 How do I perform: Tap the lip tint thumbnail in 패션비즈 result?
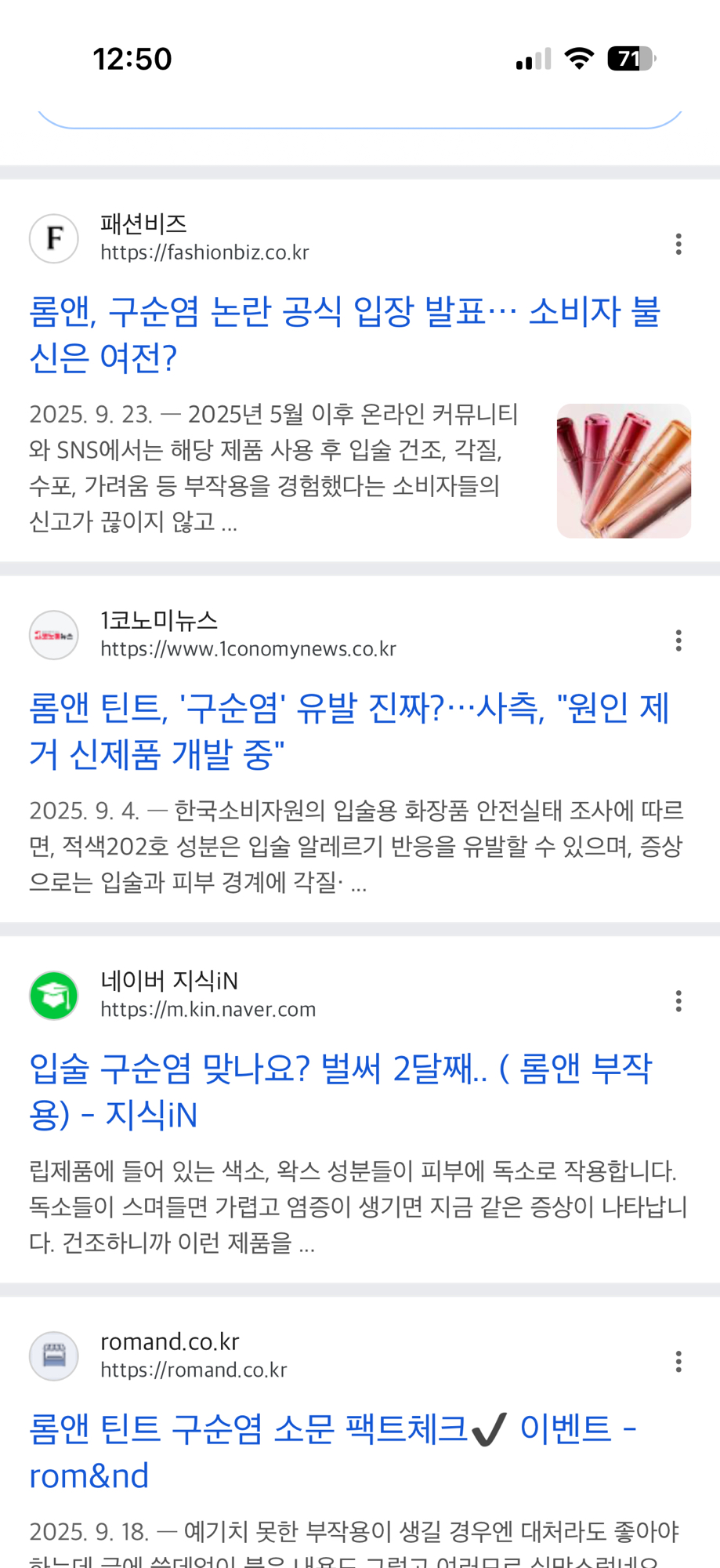(x=624, y=470)
